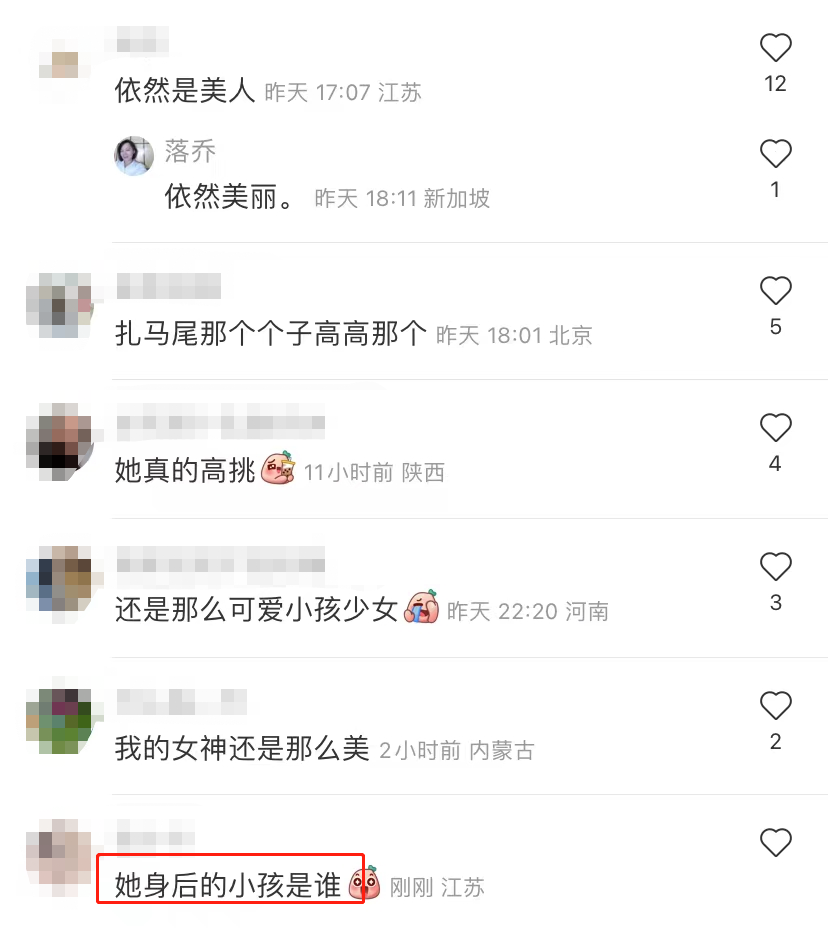
Task: Like the comment 我的女神还是那么美
Action: point(775,706)
